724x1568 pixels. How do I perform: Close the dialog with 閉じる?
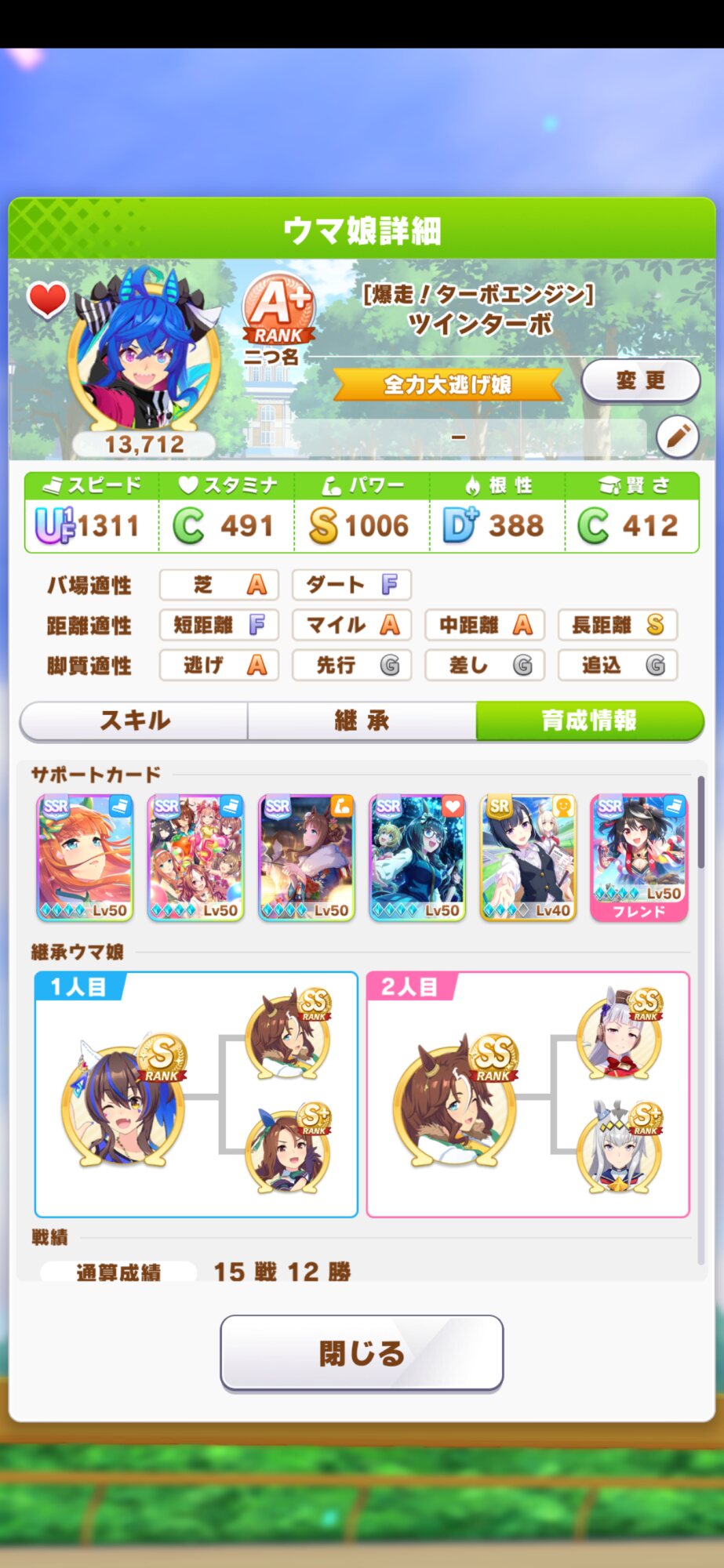coord(362,1352)
